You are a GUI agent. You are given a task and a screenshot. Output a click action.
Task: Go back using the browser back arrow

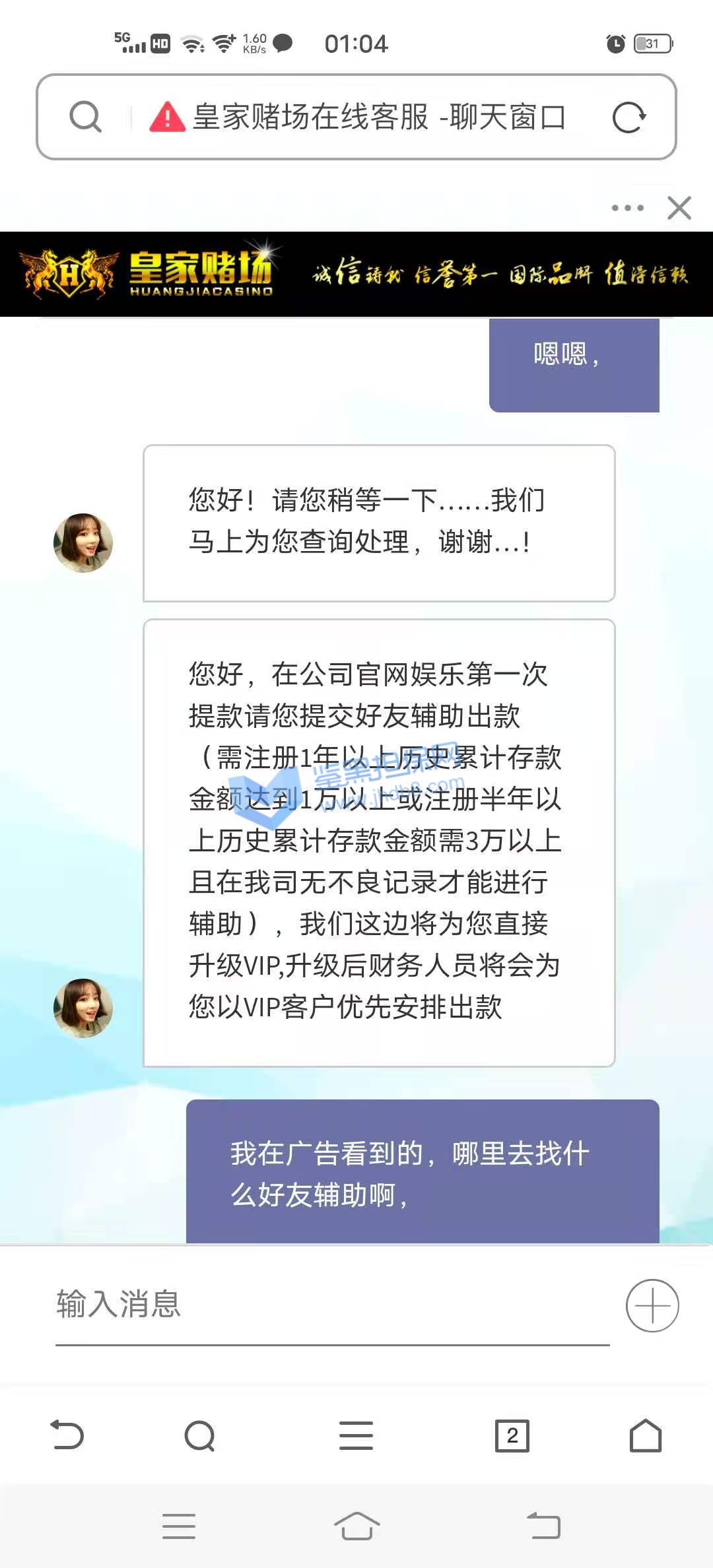(x=67, y=1435)
